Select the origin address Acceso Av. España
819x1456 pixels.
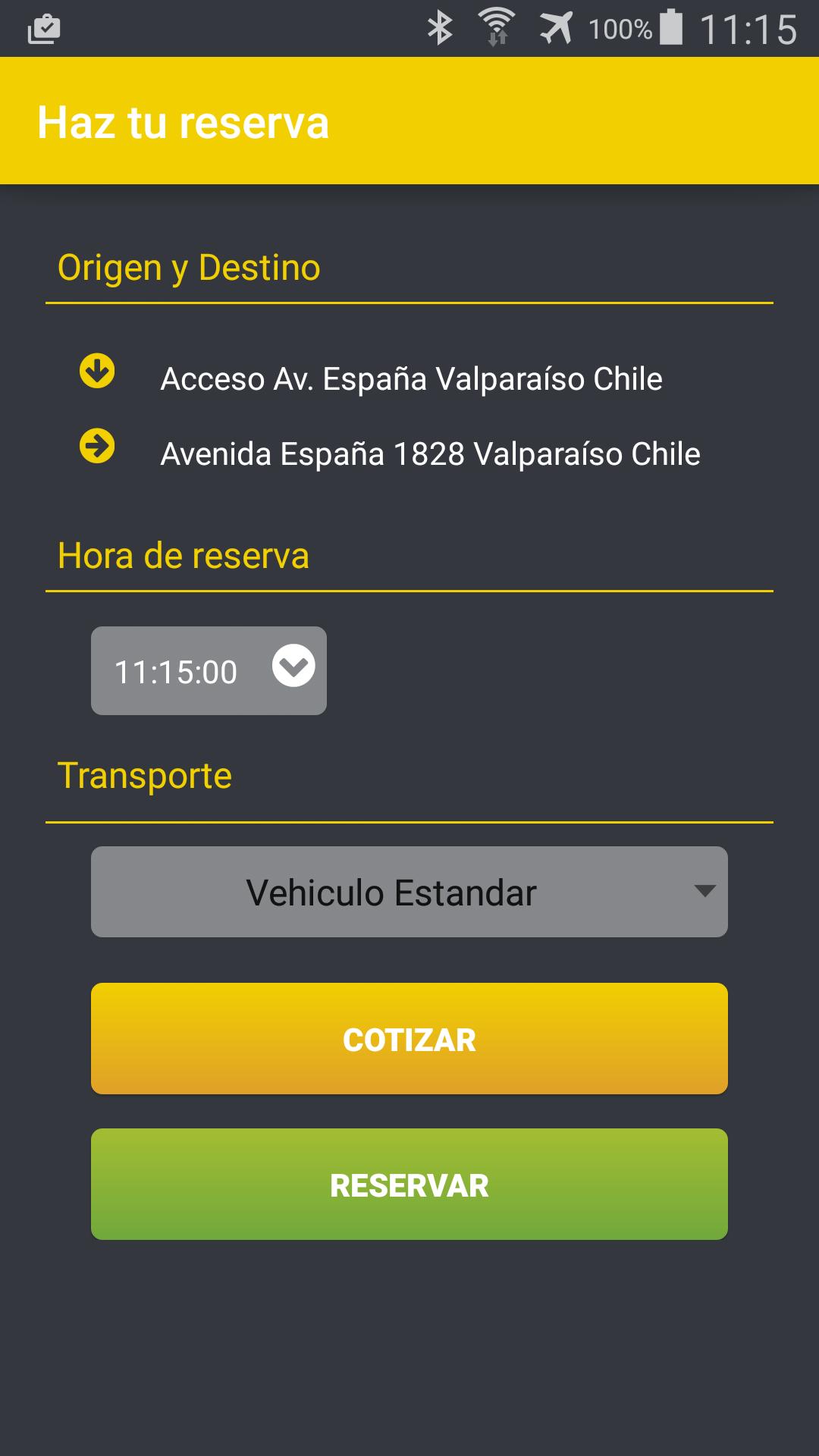point(412,379)
